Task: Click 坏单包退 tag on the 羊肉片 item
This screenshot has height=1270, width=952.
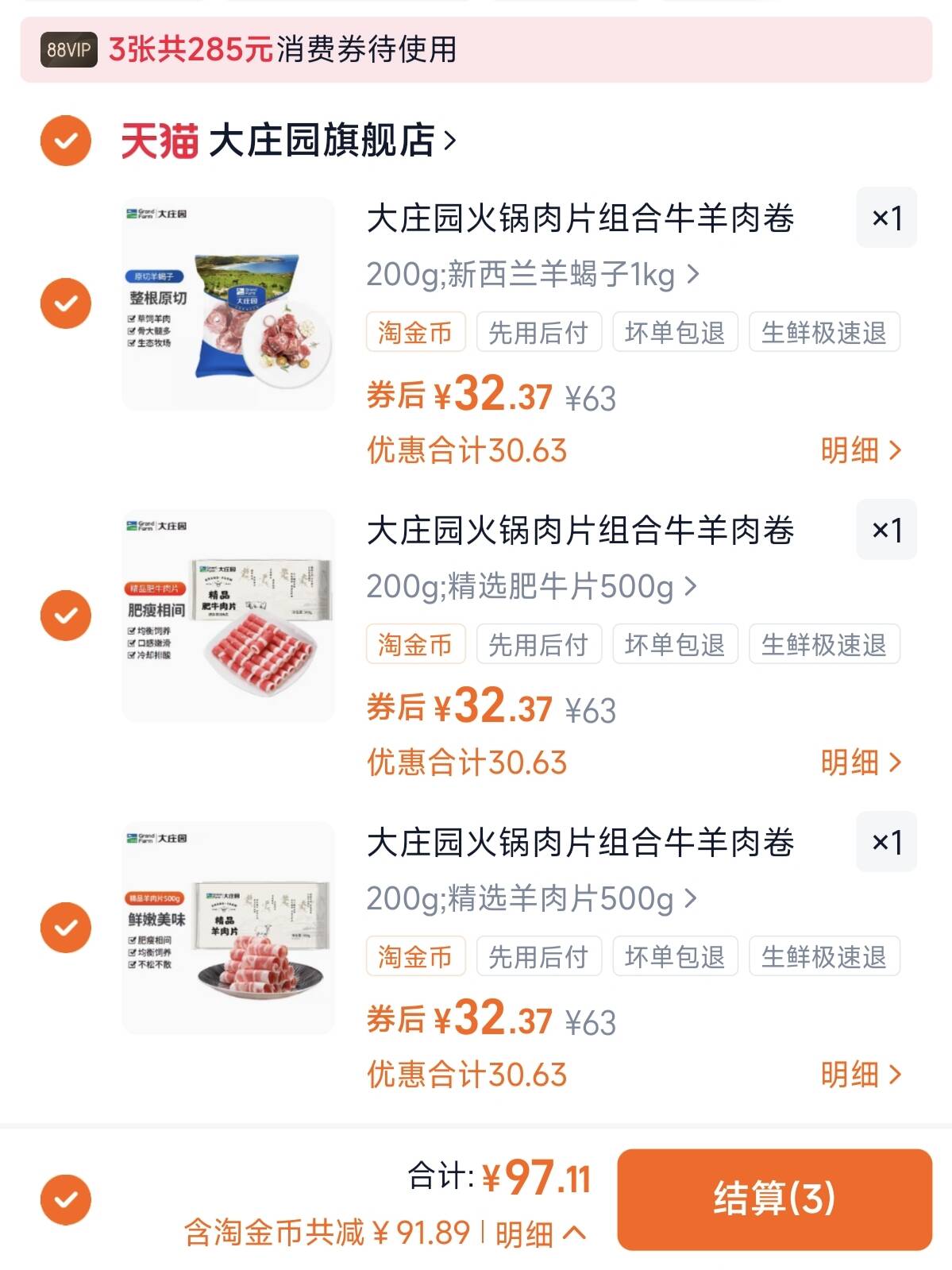Action: pos(674,957)
